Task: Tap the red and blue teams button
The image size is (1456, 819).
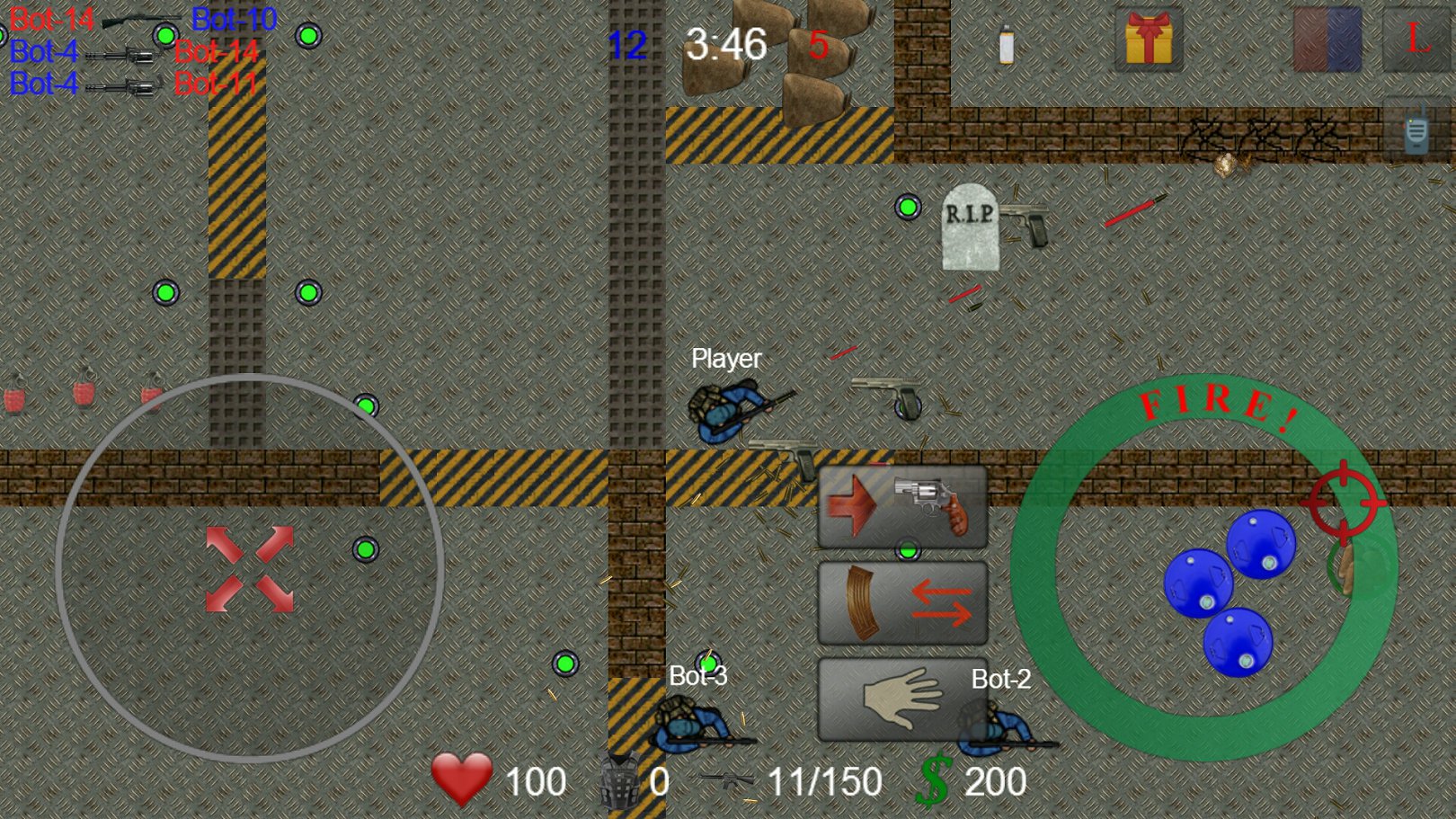Action: (1327, 39)
